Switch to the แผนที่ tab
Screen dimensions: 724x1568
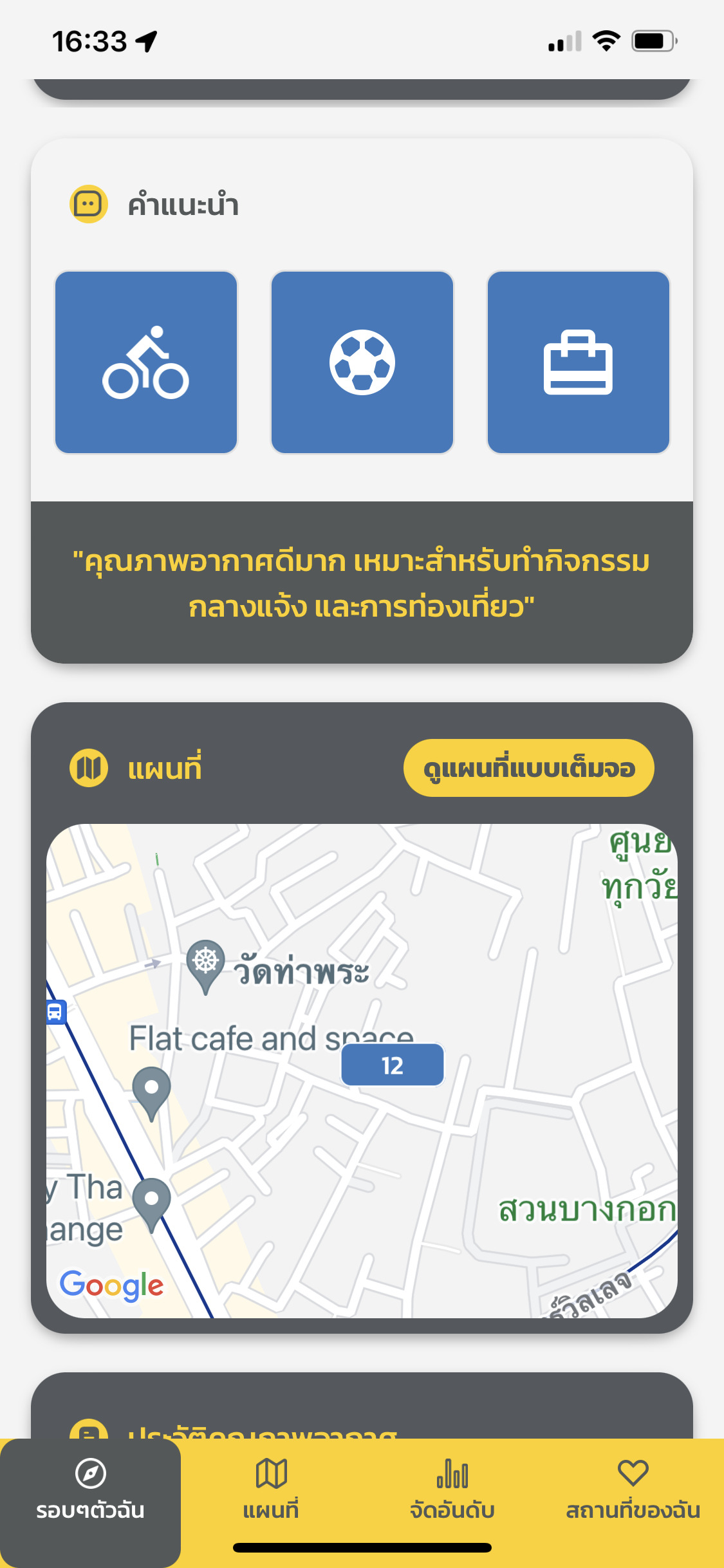click(x=271, y=1488)
